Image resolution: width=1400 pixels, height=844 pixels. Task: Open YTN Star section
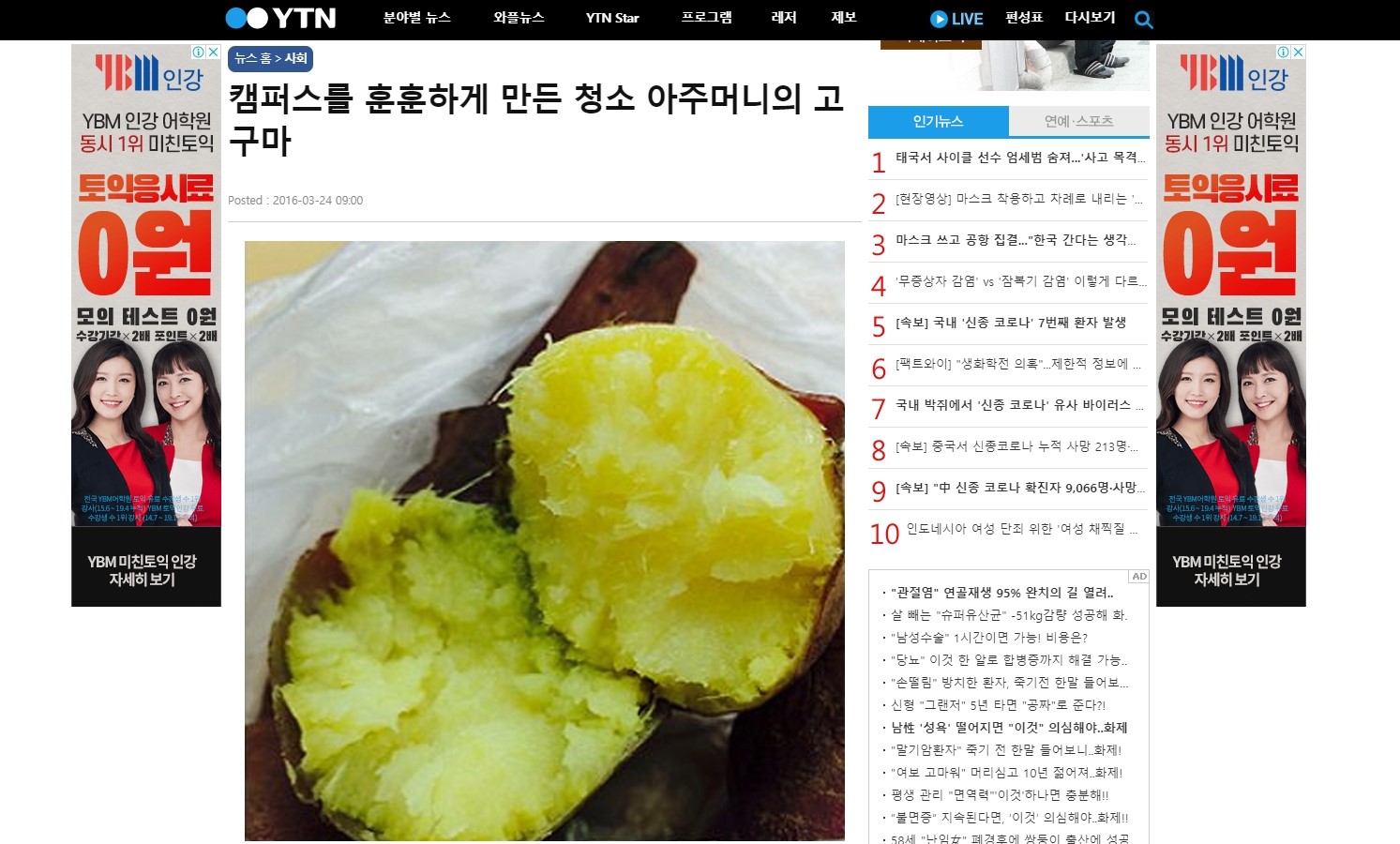tap(612, 18)
